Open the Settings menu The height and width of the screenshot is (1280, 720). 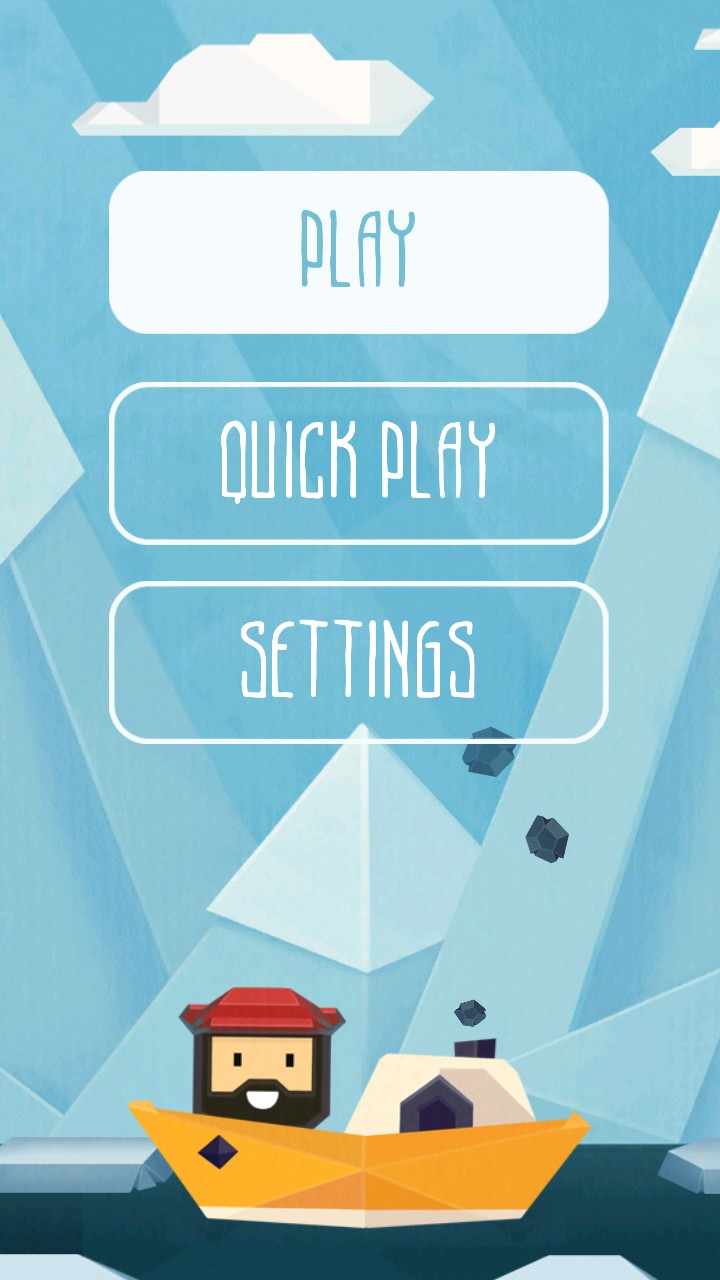(358, 661)
